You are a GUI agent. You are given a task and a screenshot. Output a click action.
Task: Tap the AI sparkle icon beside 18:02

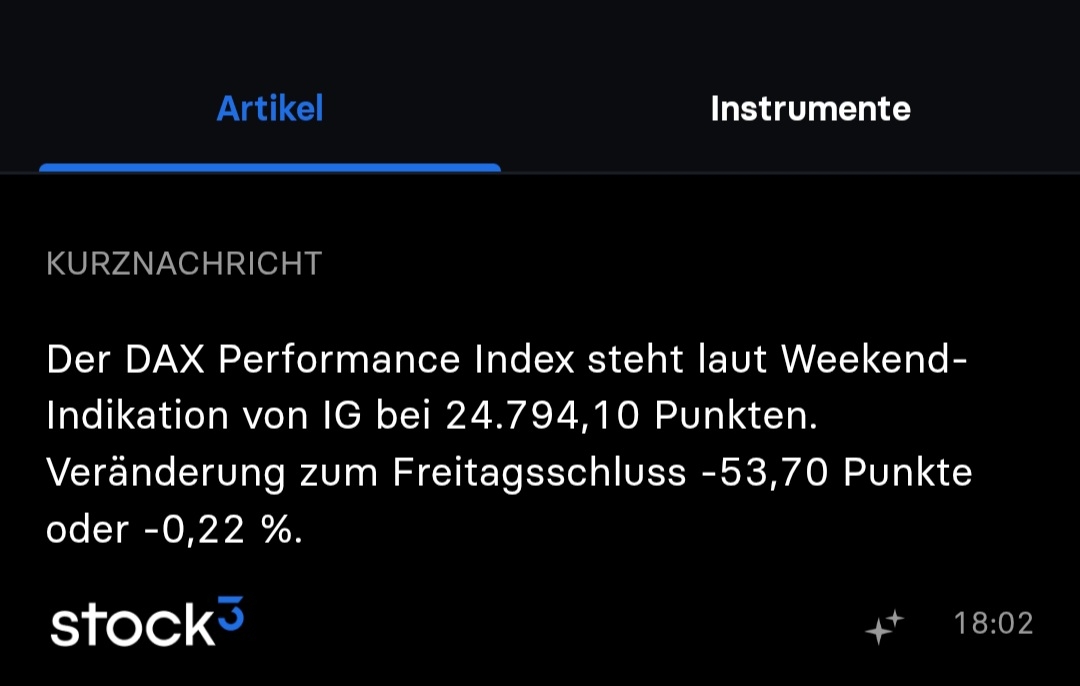884,626
